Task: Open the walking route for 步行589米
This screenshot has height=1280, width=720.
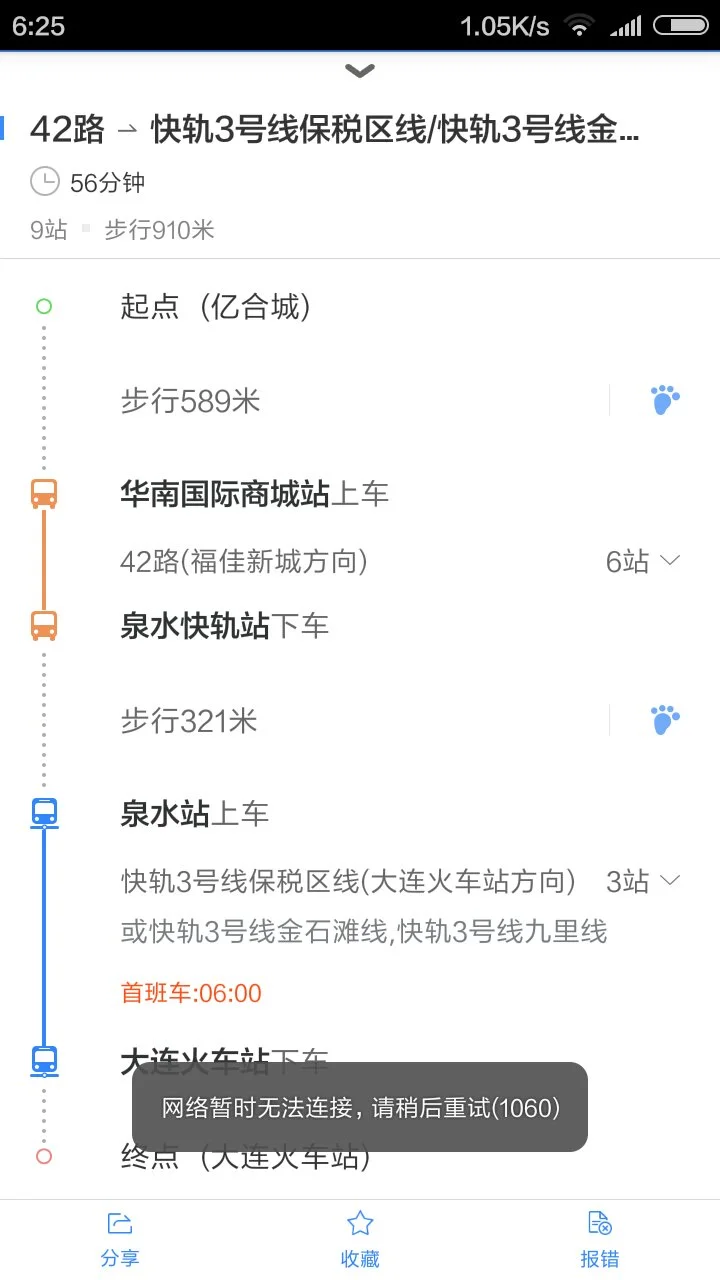Action: click(666, 399)
